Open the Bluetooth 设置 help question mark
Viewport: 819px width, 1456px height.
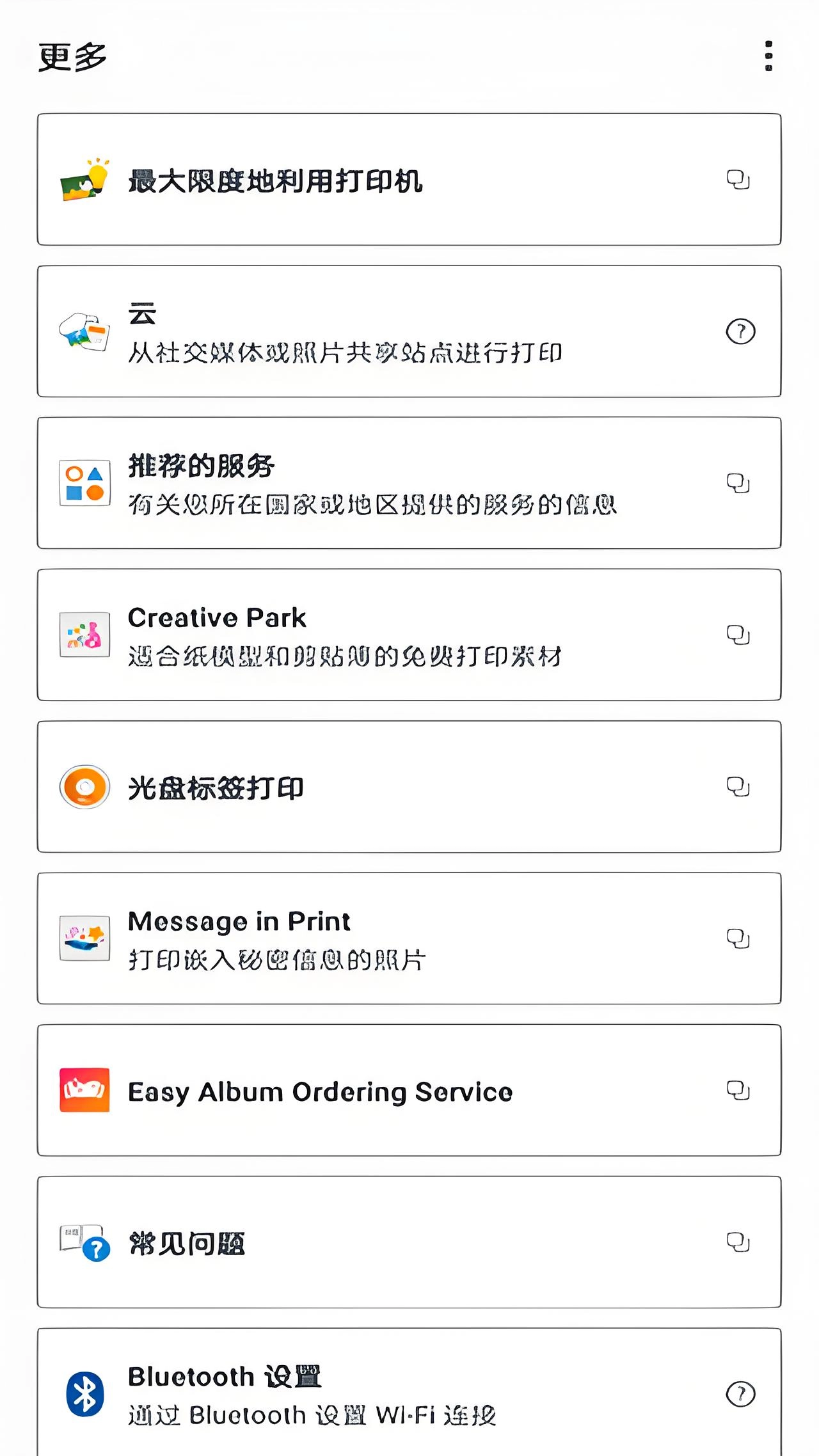point(740,1393)
